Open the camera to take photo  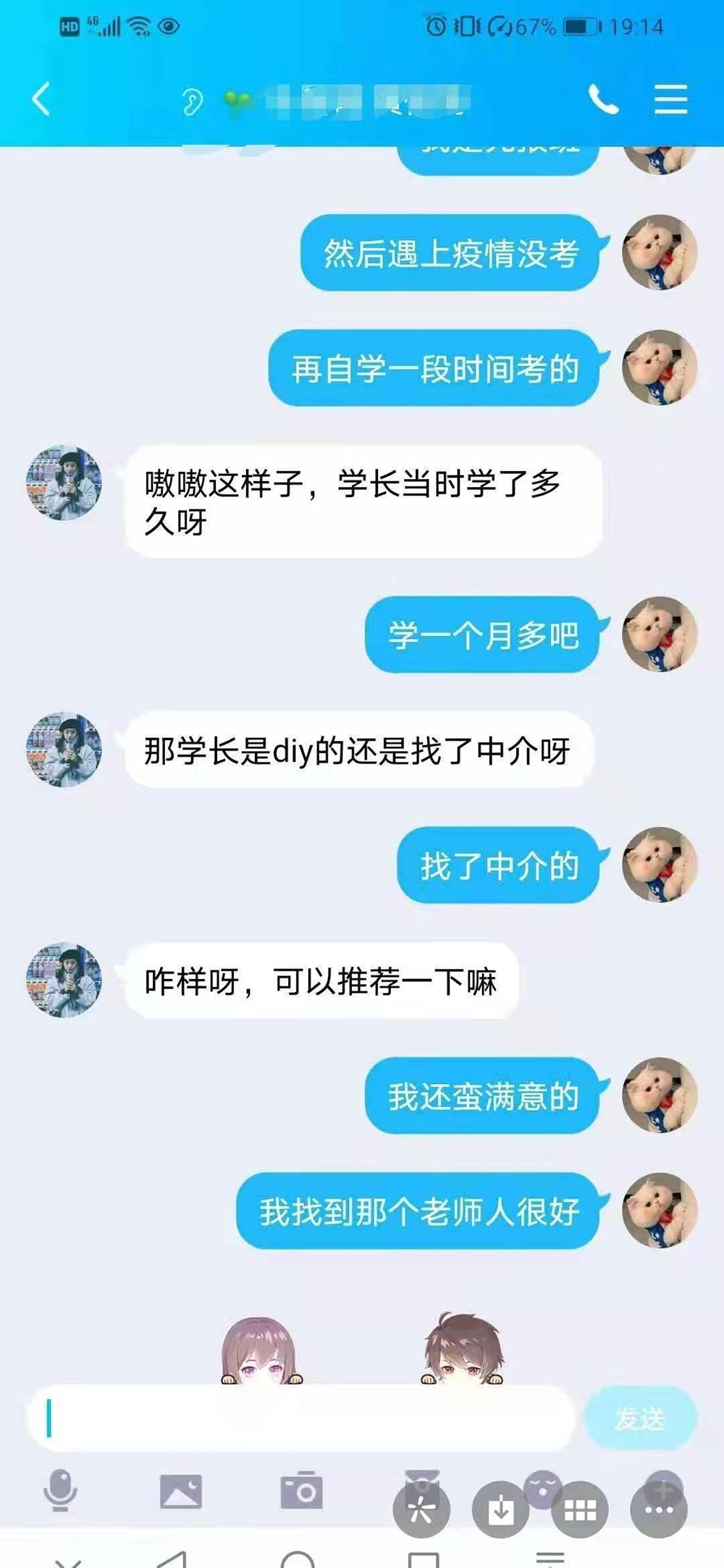300,1491
